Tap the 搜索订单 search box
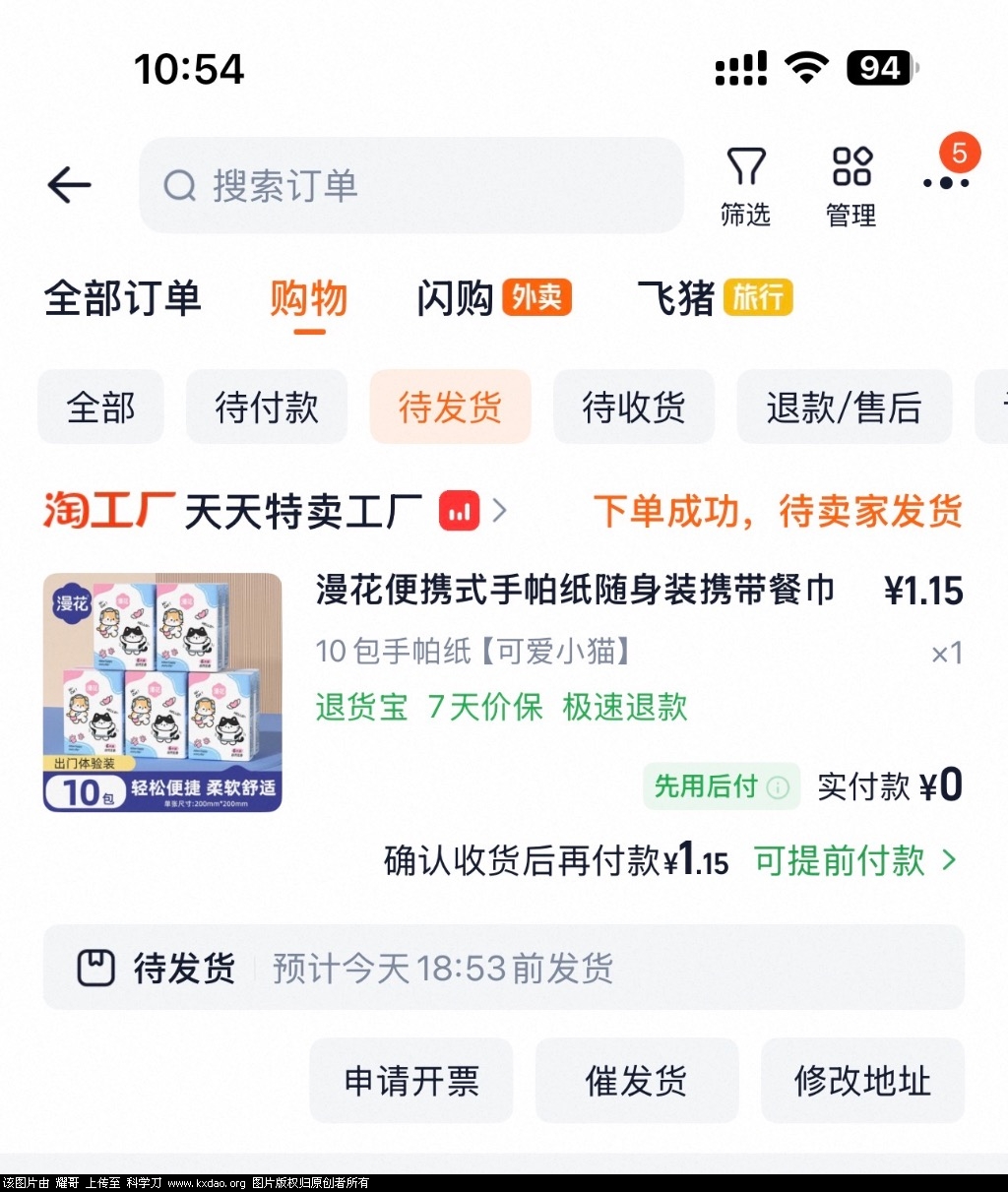The image size is (1008, 1192). [411, 185]
